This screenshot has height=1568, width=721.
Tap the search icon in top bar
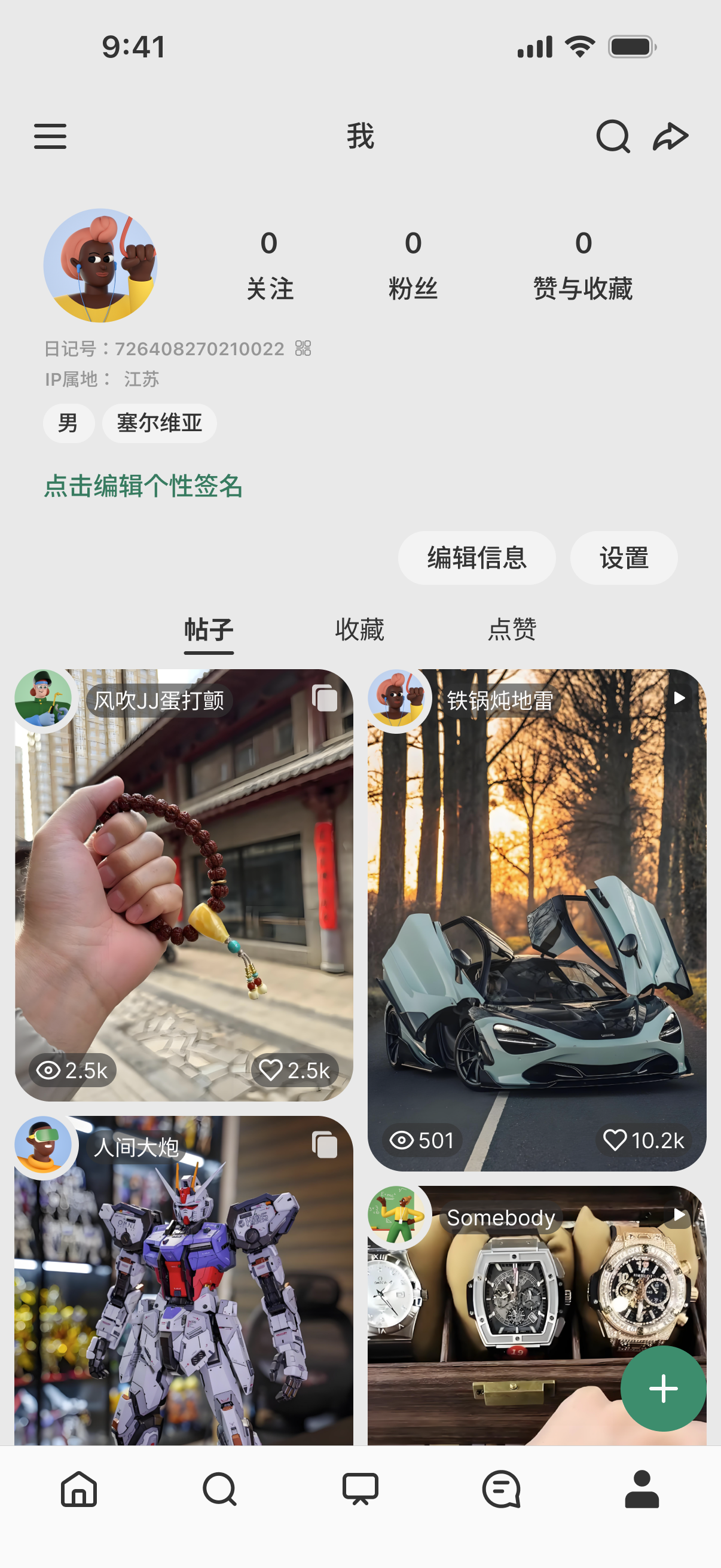[612, 136]
